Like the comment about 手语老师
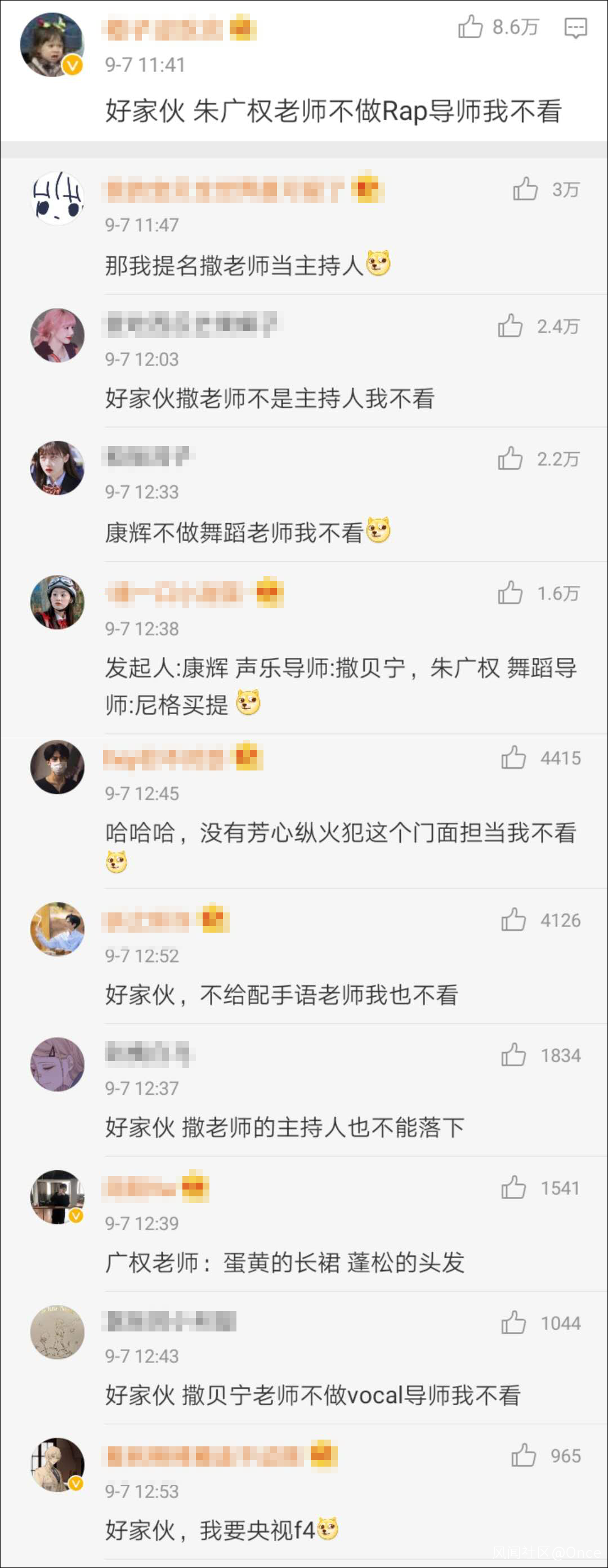The height and width of the screenshot is (1568, 608). 513,920
